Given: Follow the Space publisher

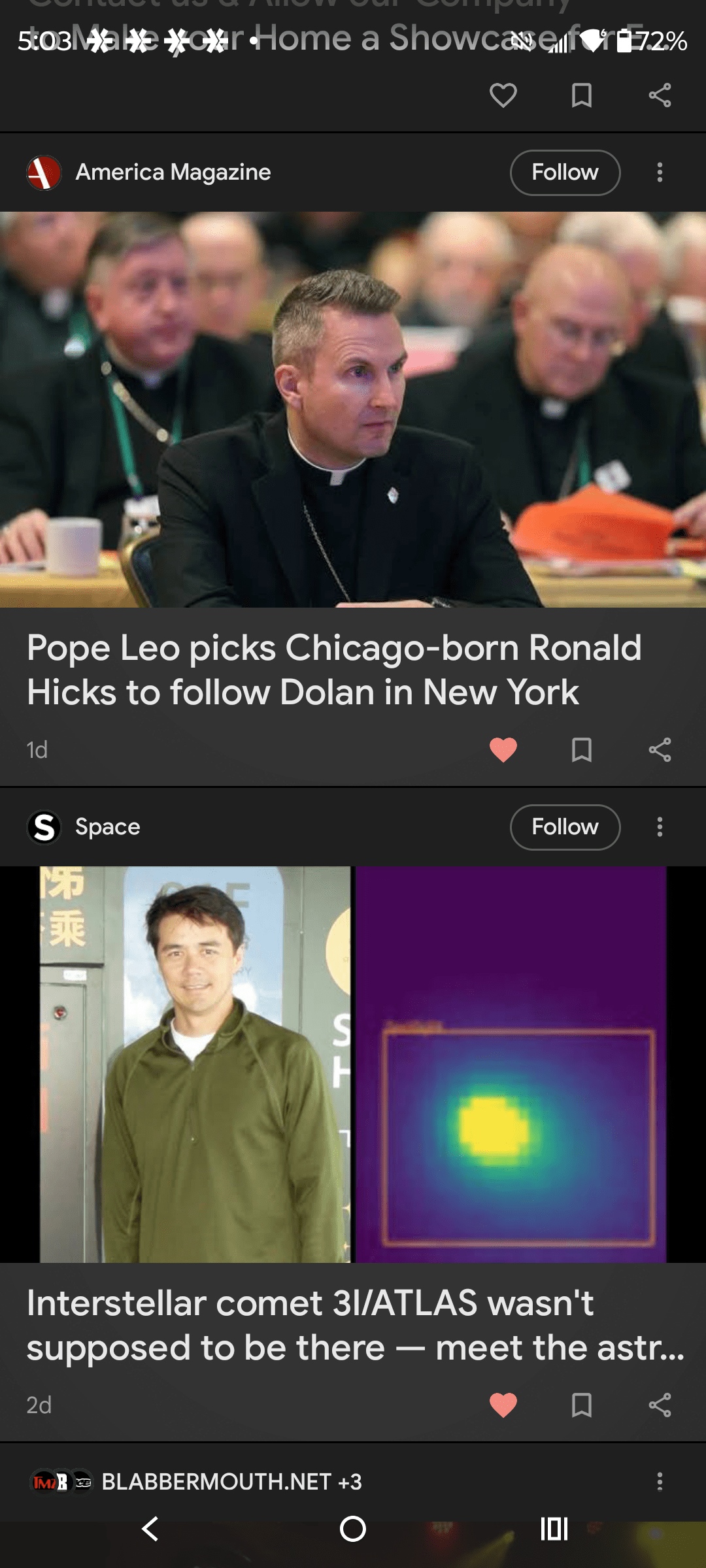Looking at the screenshot, I should click(565, 827).
